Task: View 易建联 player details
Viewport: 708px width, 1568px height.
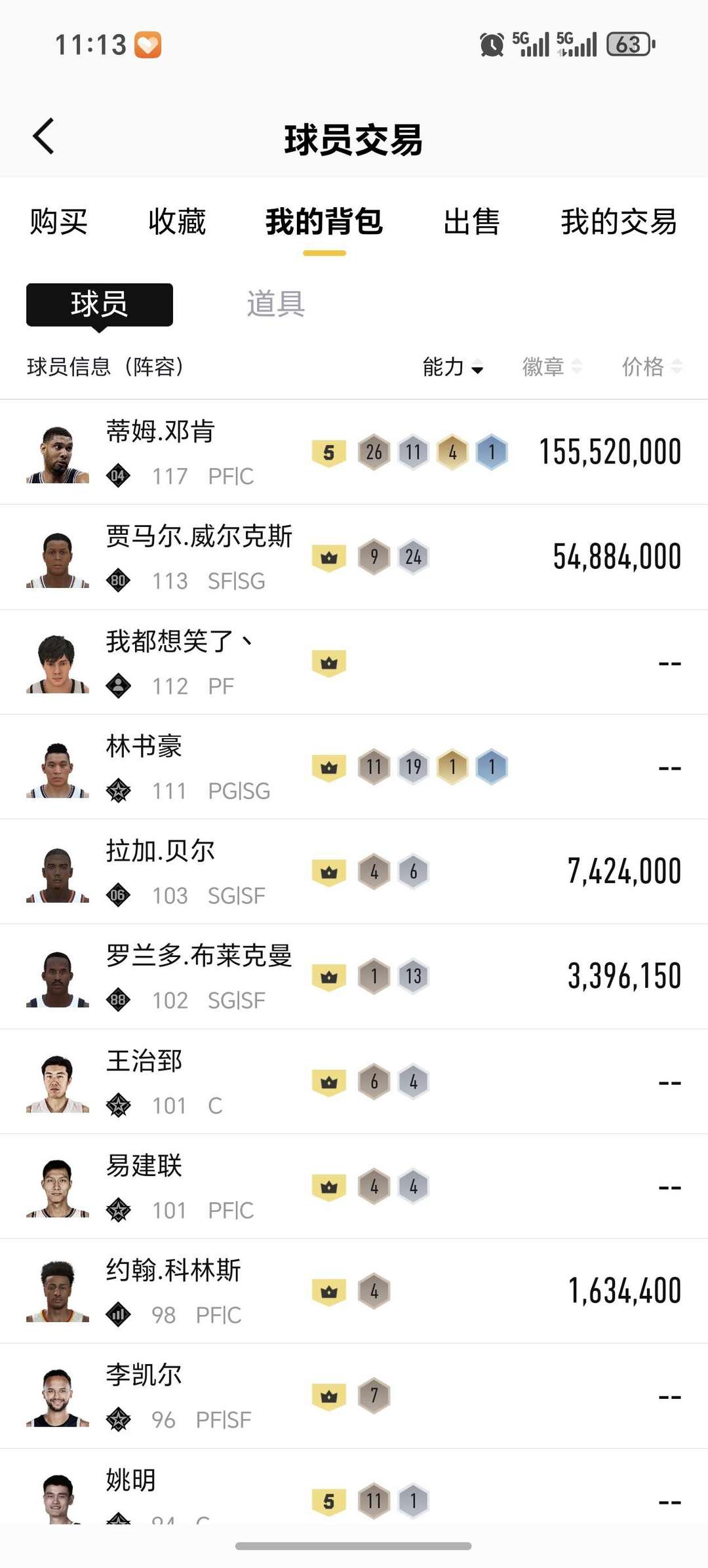Action: [144, 1166]
